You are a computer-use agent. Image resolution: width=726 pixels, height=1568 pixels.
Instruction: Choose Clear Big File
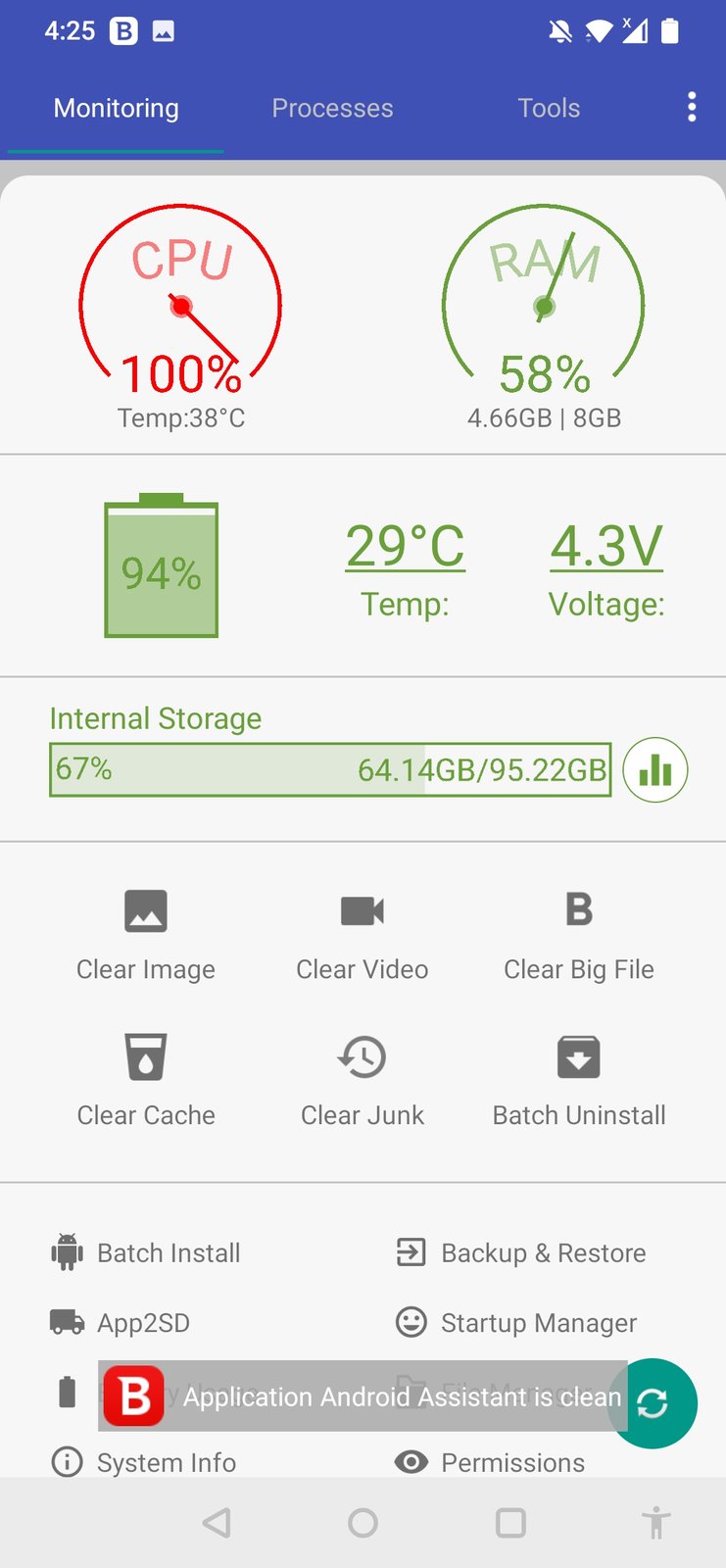pos(579,934)
